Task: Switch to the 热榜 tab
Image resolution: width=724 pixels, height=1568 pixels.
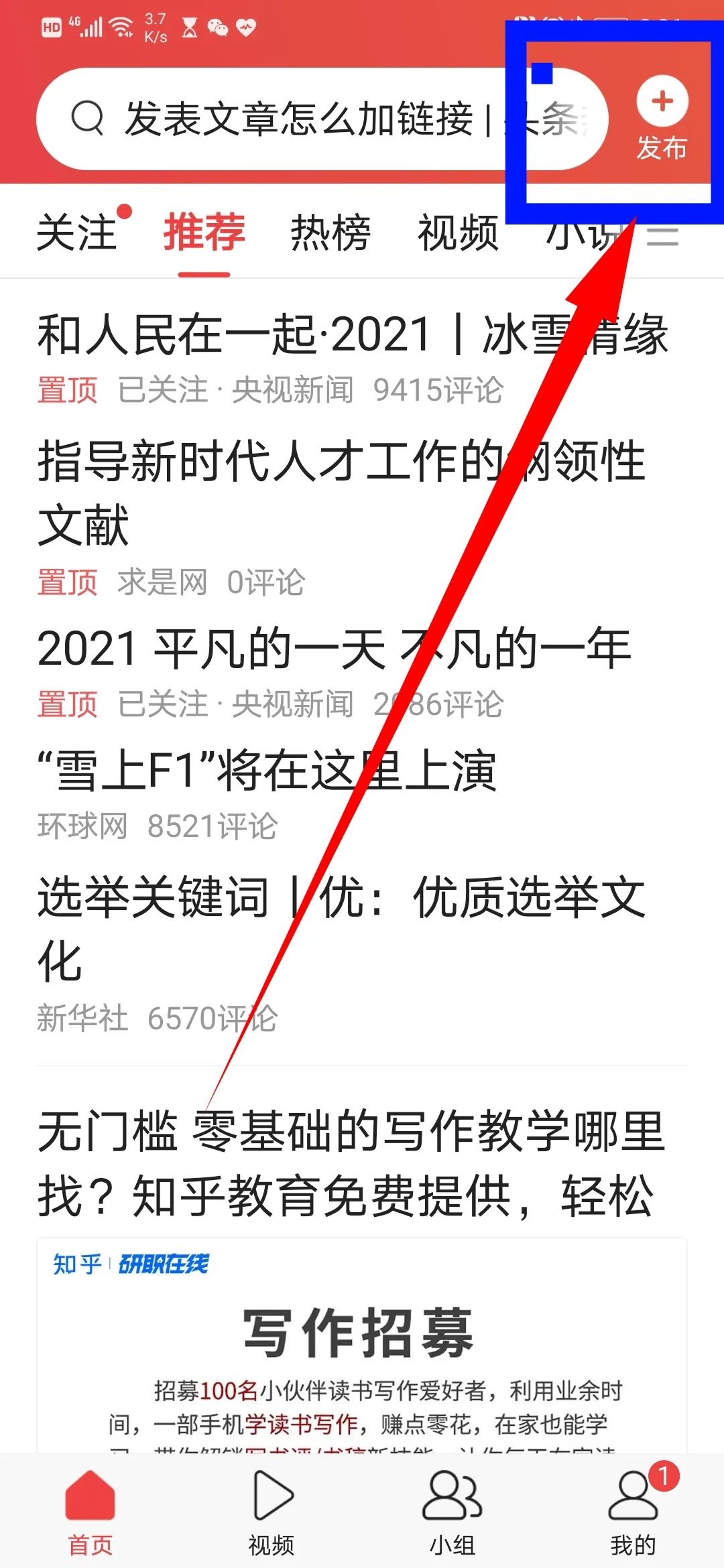Action: (330, 233)
